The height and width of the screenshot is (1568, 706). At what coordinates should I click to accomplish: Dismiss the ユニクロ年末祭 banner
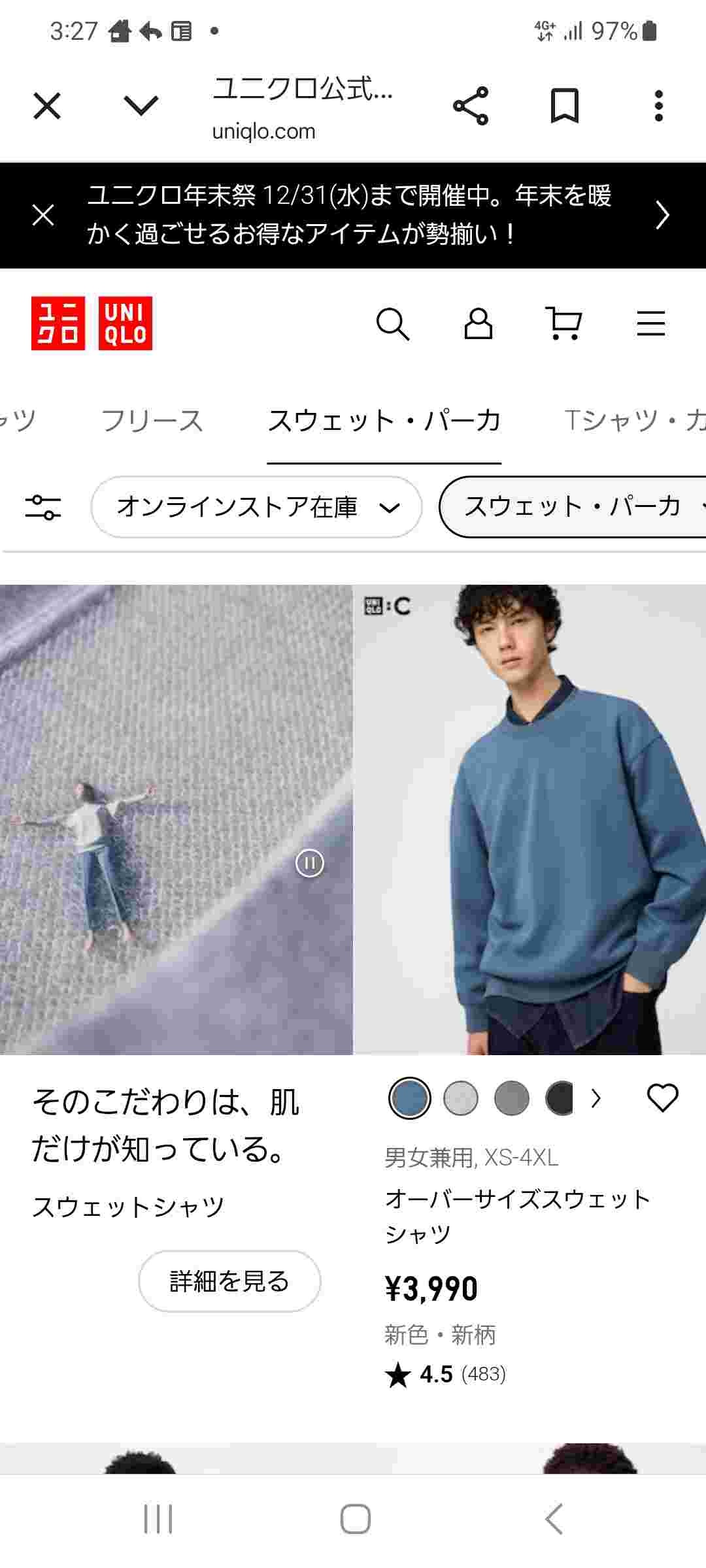point(43,215)
